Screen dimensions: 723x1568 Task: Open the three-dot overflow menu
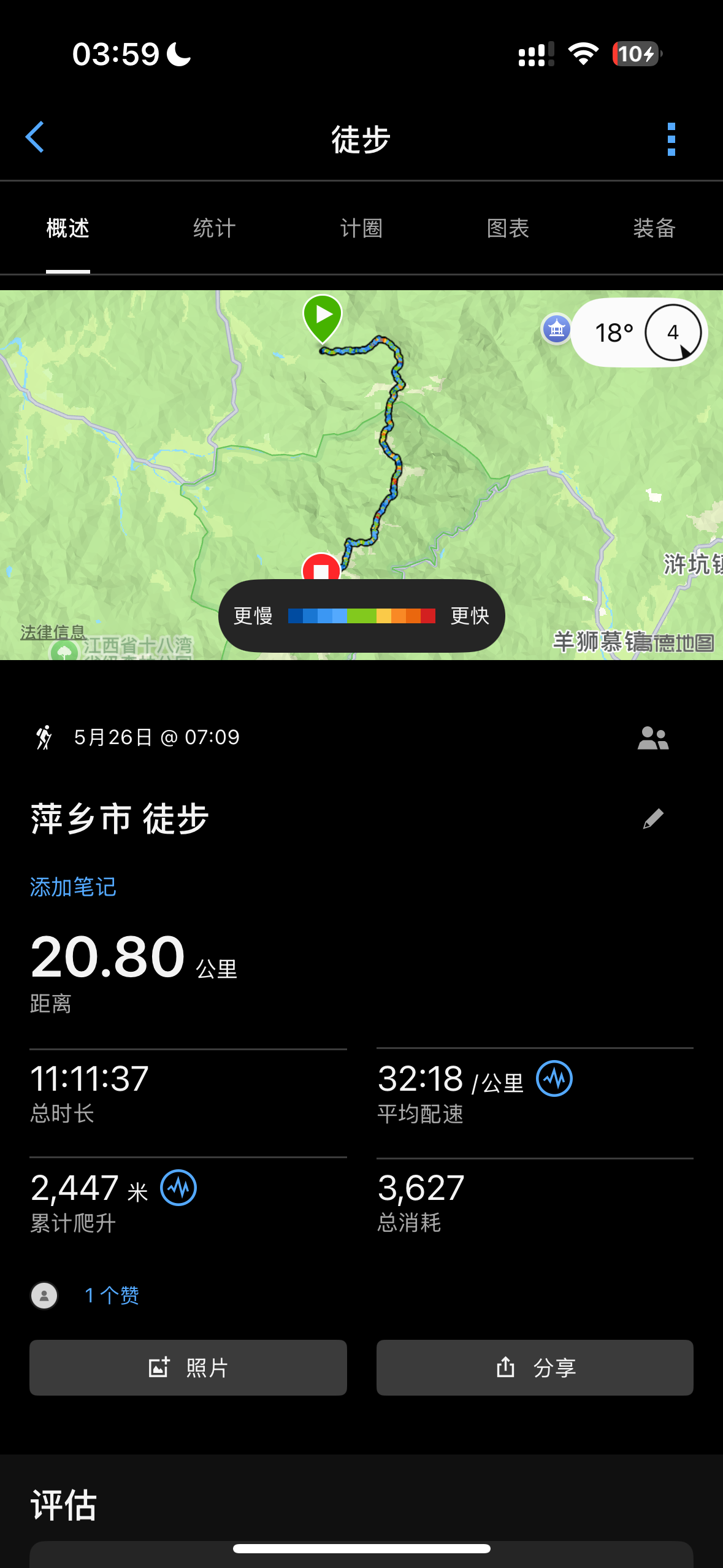(671, 139)
